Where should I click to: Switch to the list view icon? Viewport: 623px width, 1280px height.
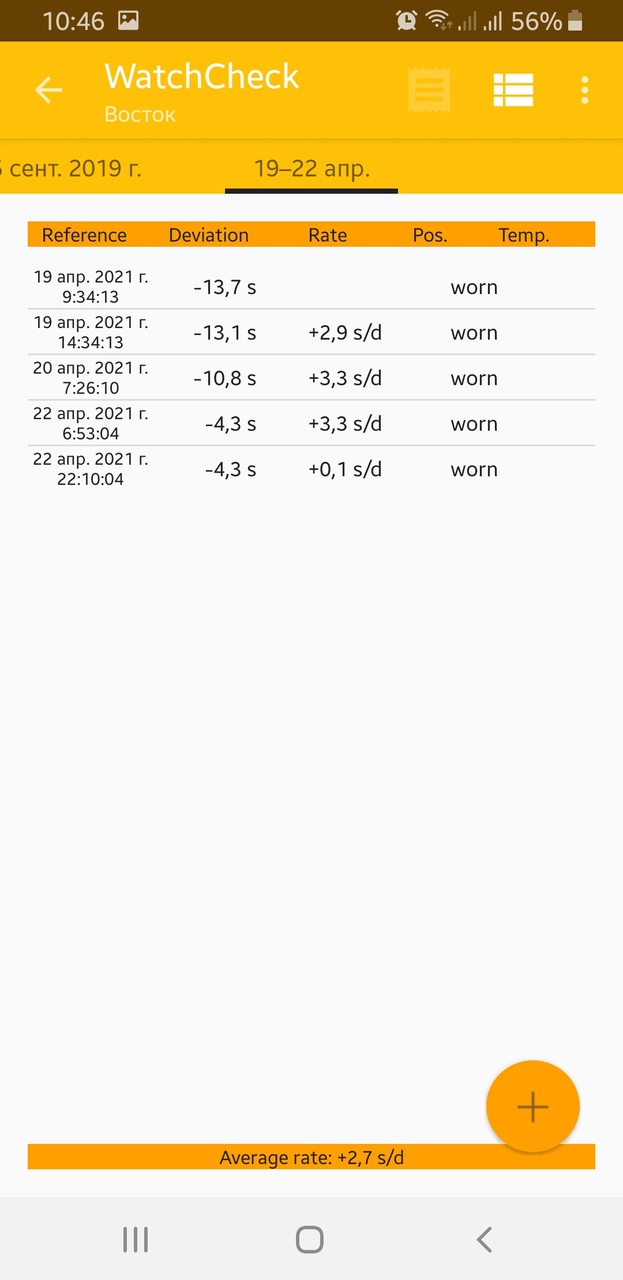(x=513, y=90)
